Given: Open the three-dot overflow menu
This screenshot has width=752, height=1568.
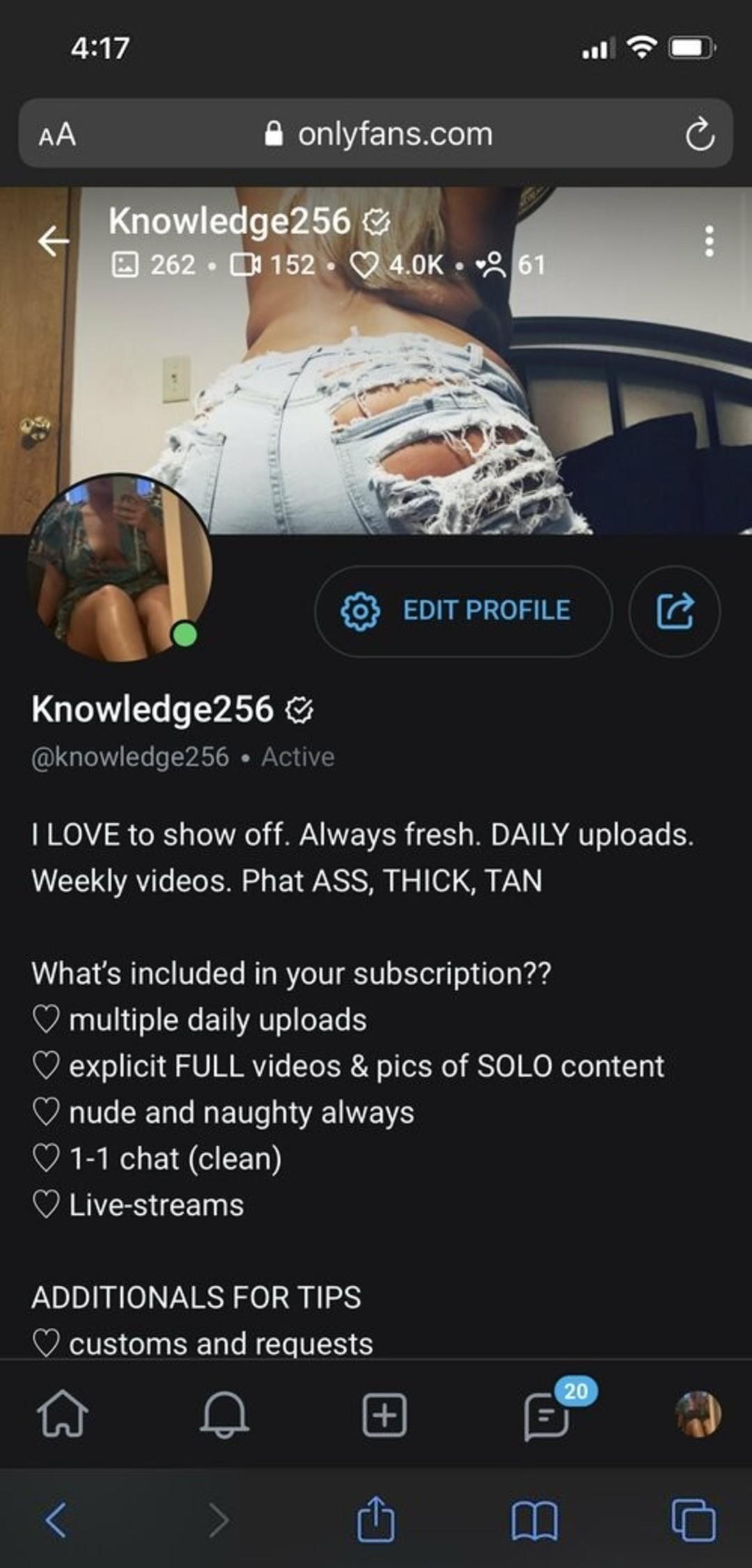Looking at the screenshot, I should (709, 241).
